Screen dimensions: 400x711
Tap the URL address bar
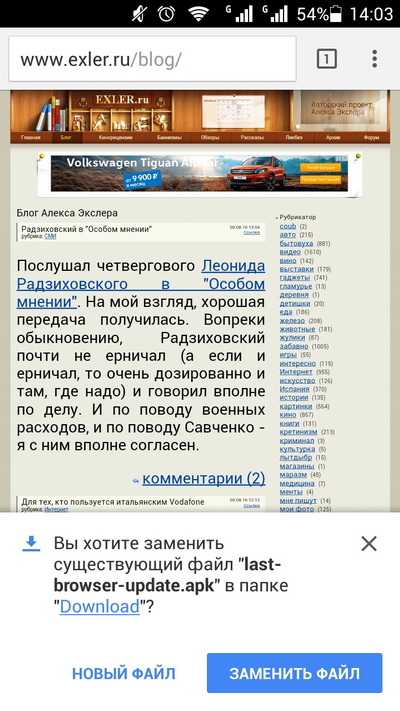pos(152,59)
